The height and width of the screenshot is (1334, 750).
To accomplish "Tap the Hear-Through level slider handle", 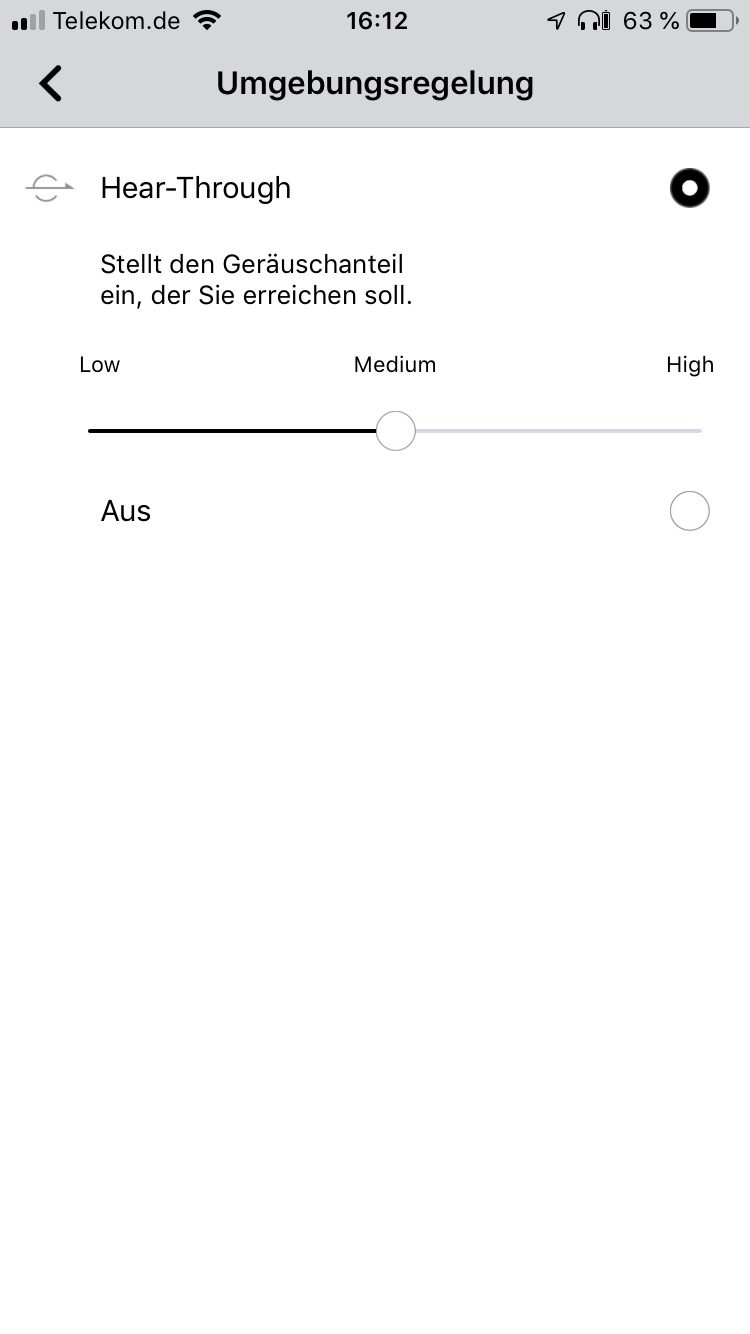I will (396, 431).
